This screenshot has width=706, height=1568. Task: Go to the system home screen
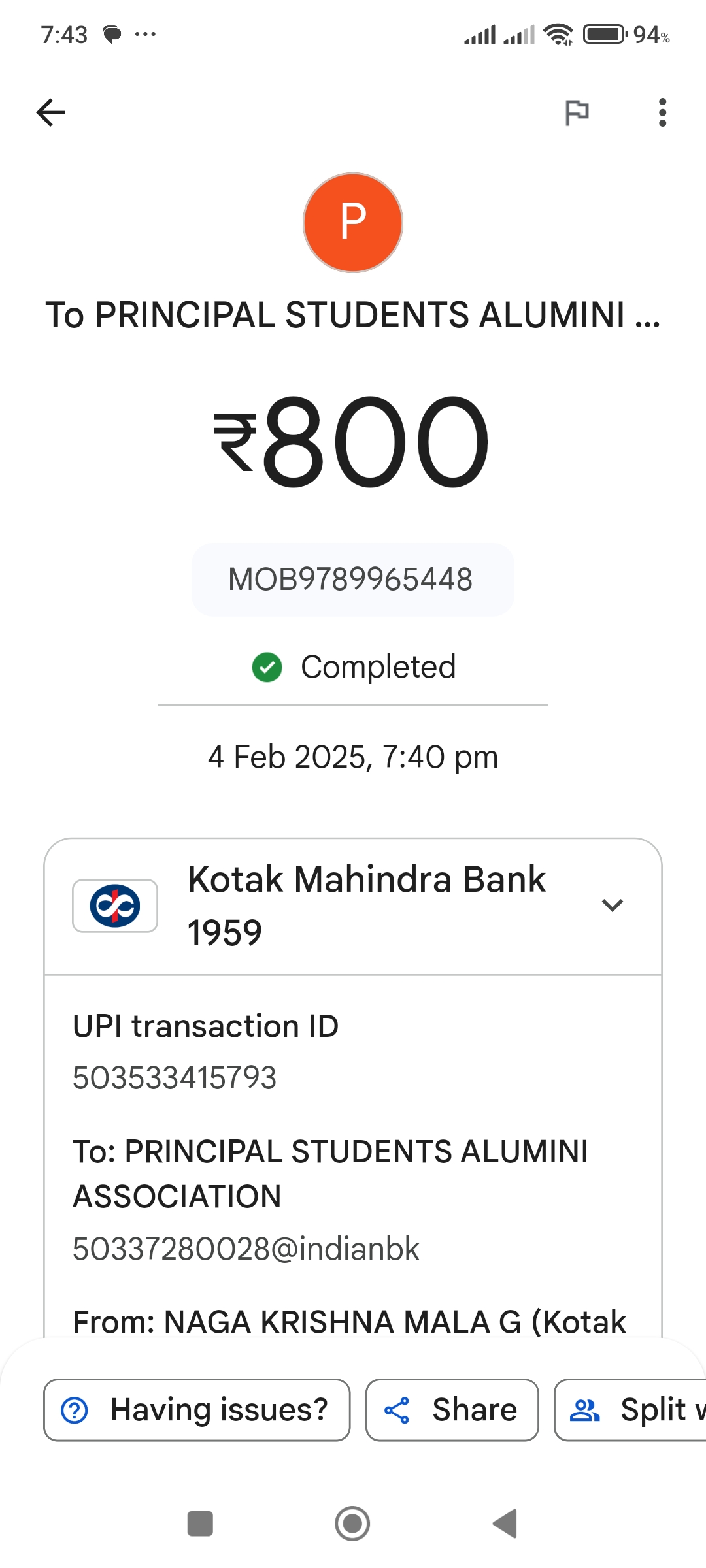pos(352,1524)
